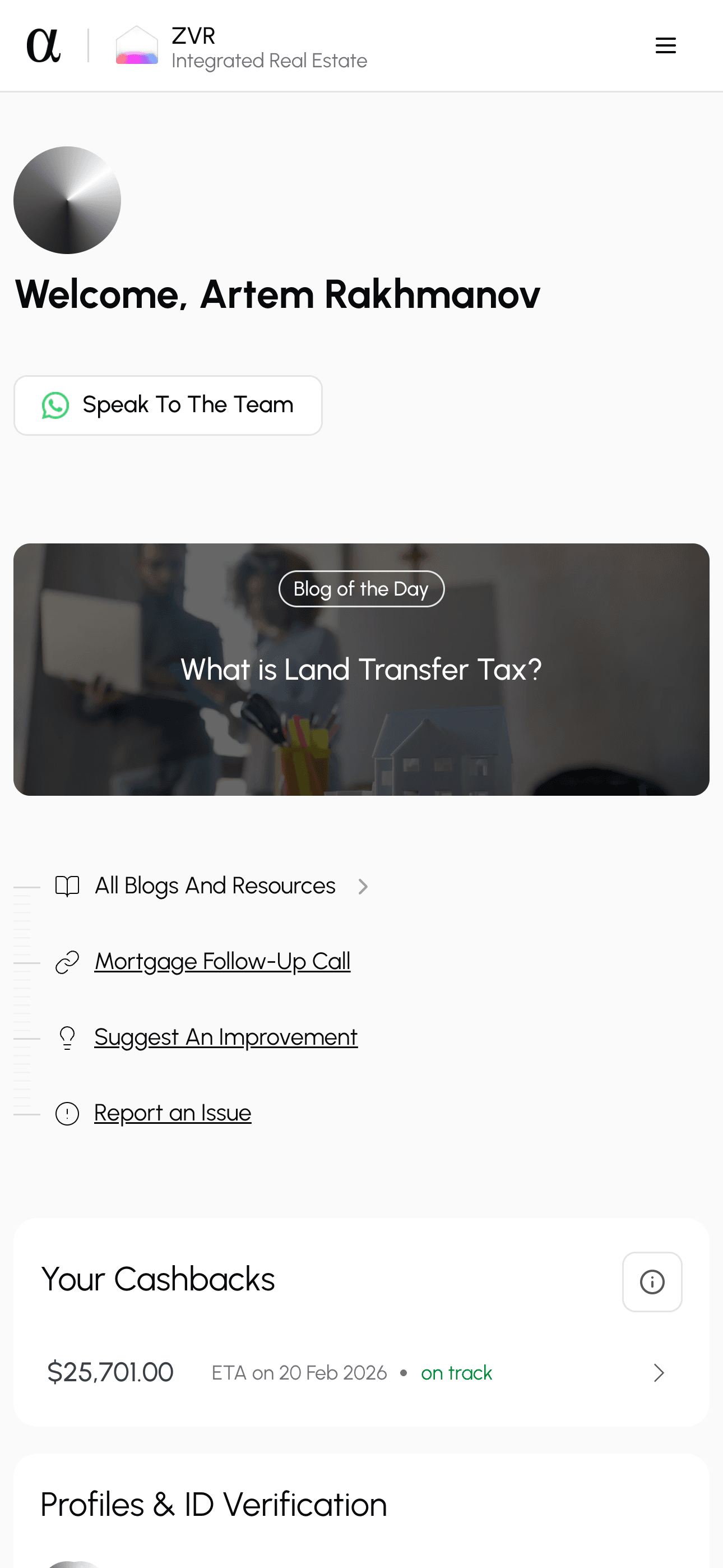Follow the Suggest An Improvement link
This screenshot has height=1568, width=723.
coord(226,1037)
